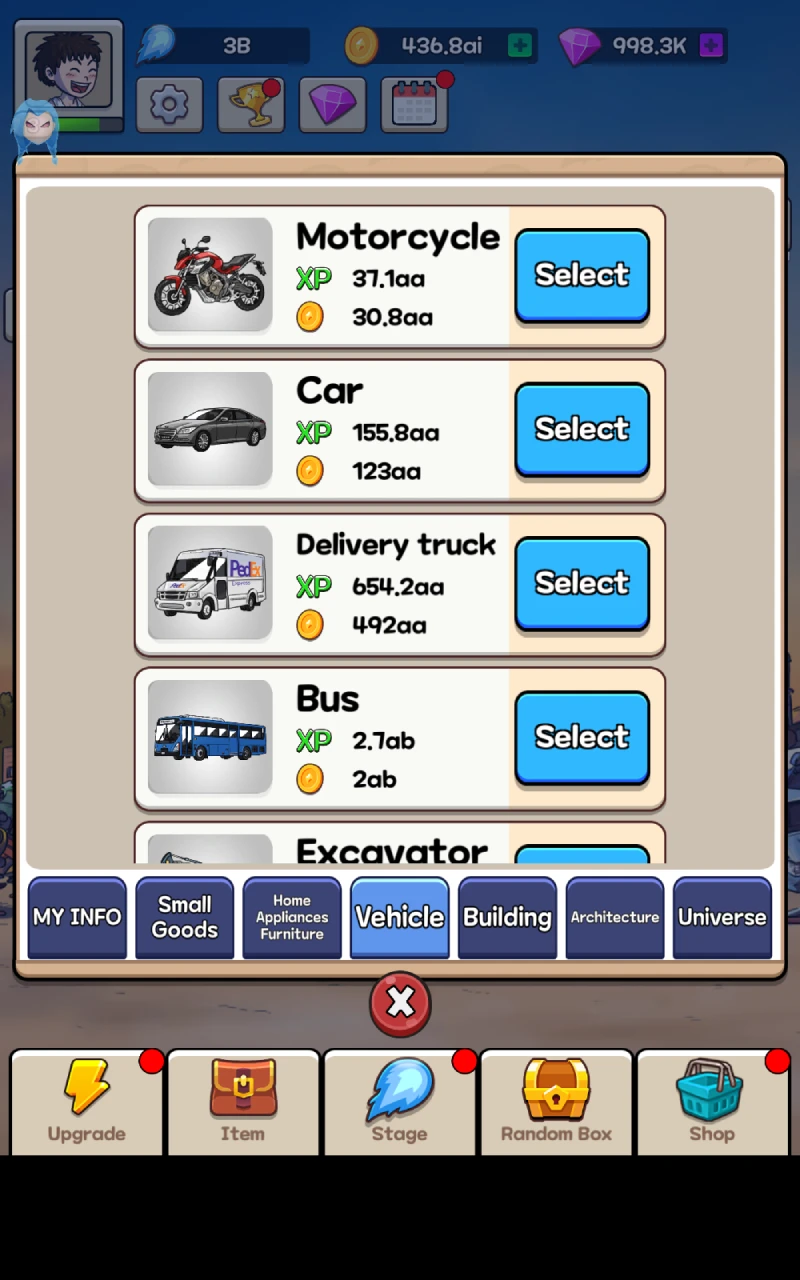Viewport: 800px width, 1280px height.
Task: Add more coins with green plus
Action: [520, 46]
